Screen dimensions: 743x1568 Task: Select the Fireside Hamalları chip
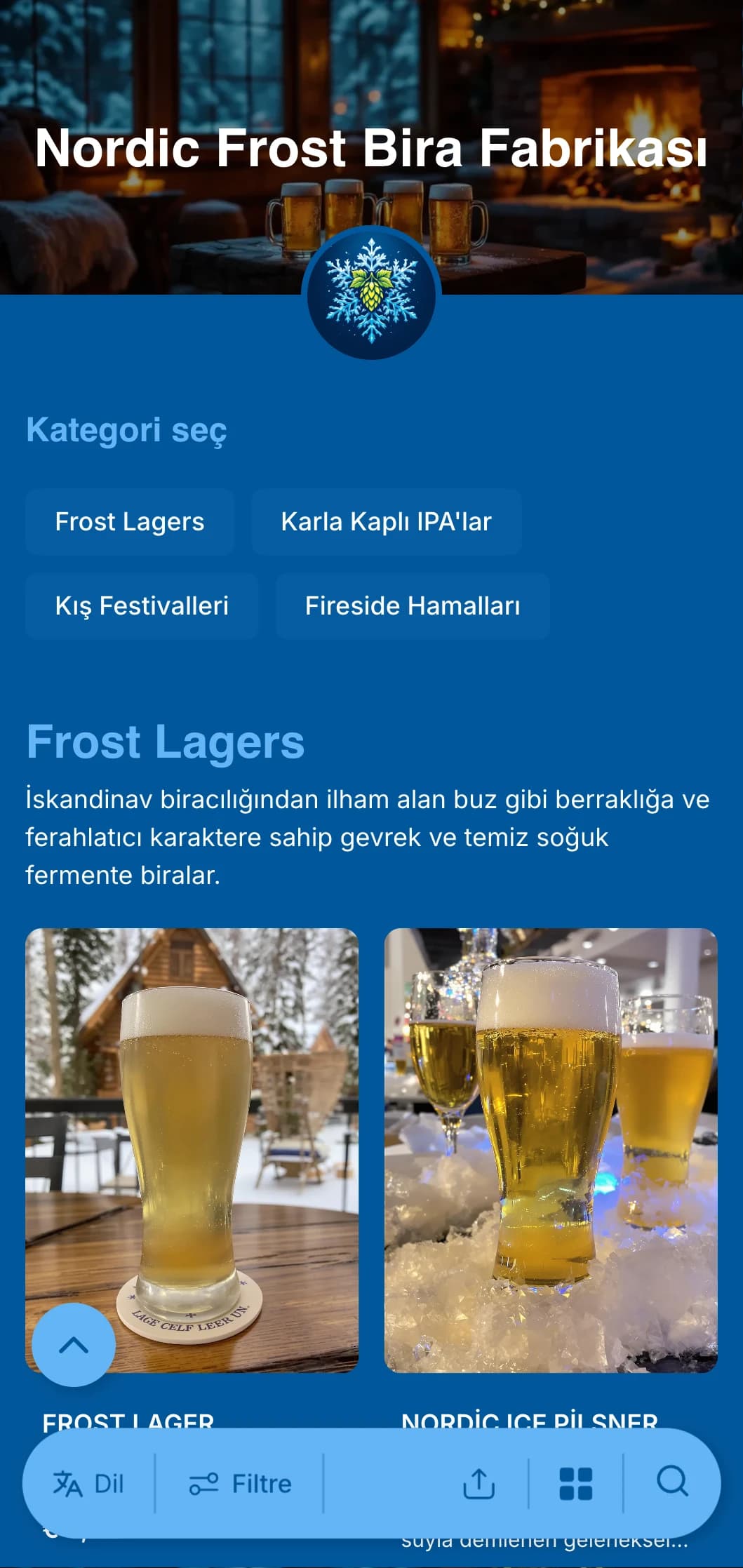(413, 606)
